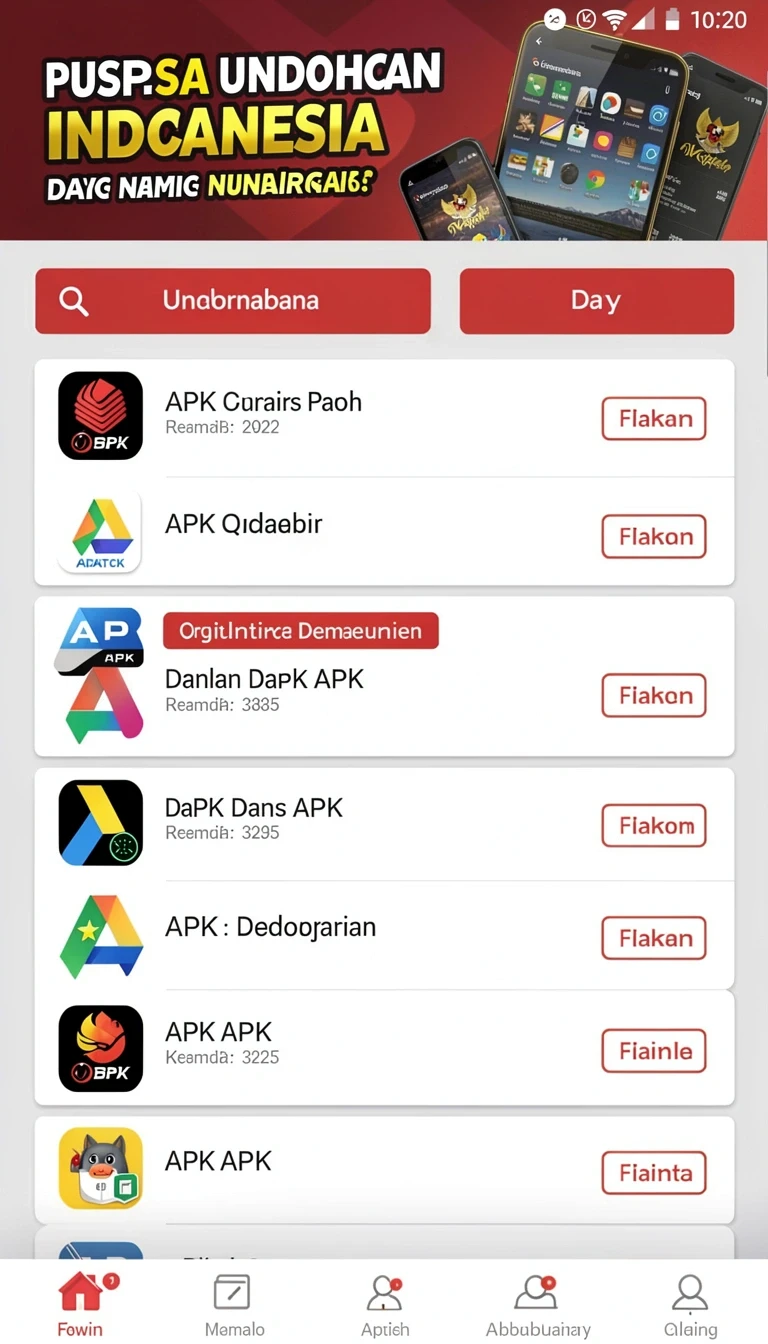Hit the Fiainta button
The image size is (768, 1344).
tap(654, 1173)
